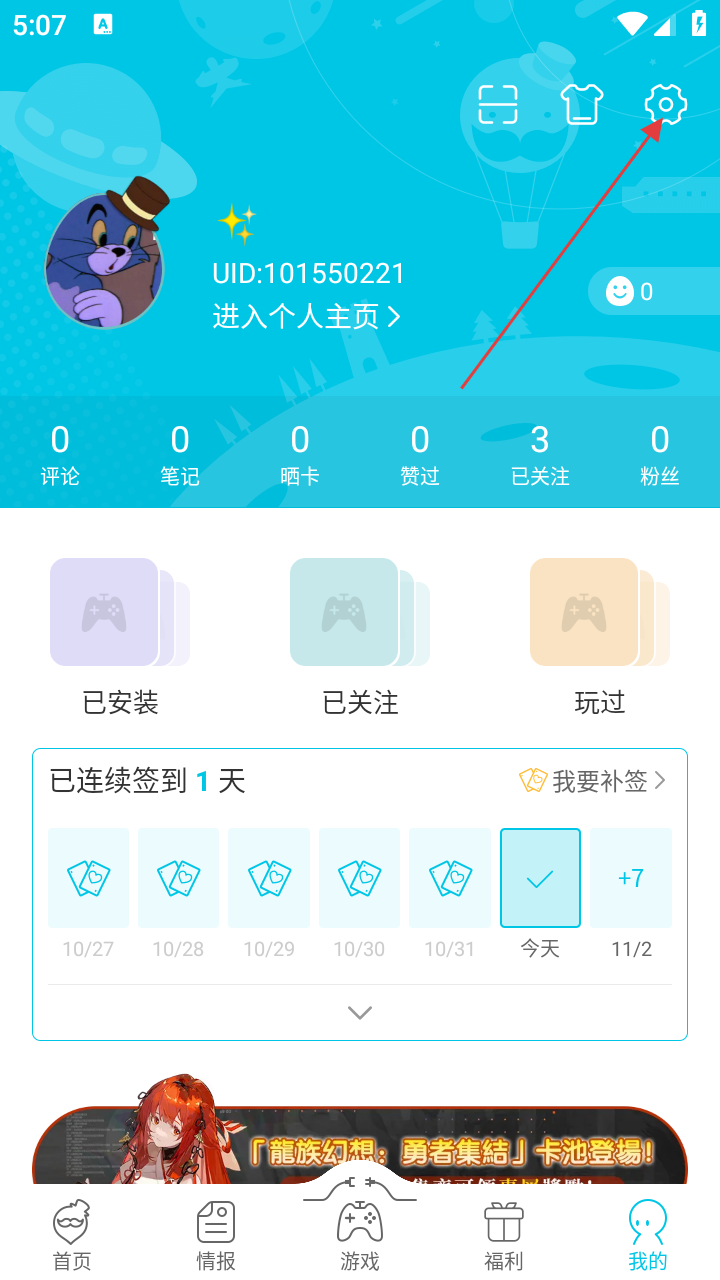The width and height of the screenshot is (720, 1280).
Task: Open the scan code icon
Action: coord(498,104)
